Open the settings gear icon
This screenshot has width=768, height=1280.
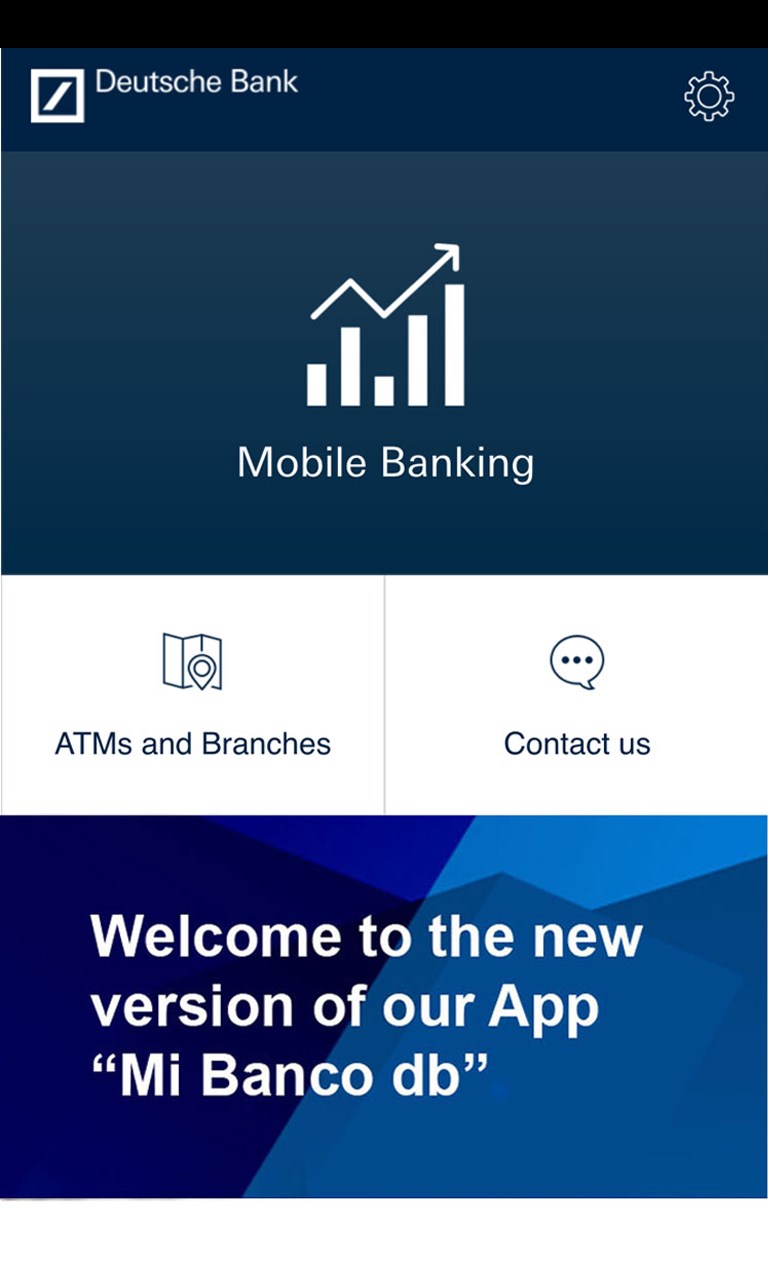(x=709, y=97)
